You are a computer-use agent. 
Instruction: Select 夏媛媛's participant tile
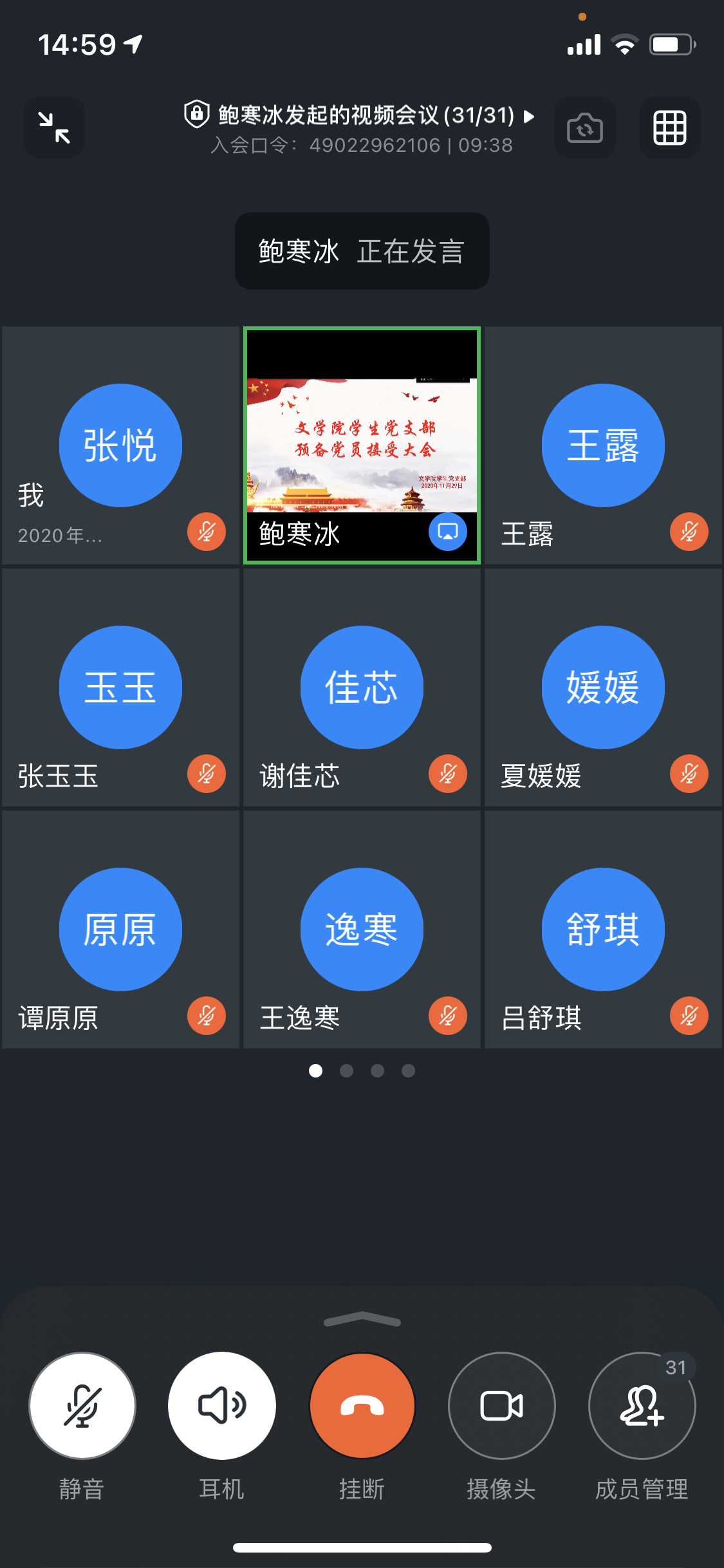click(x=603, y=687)
